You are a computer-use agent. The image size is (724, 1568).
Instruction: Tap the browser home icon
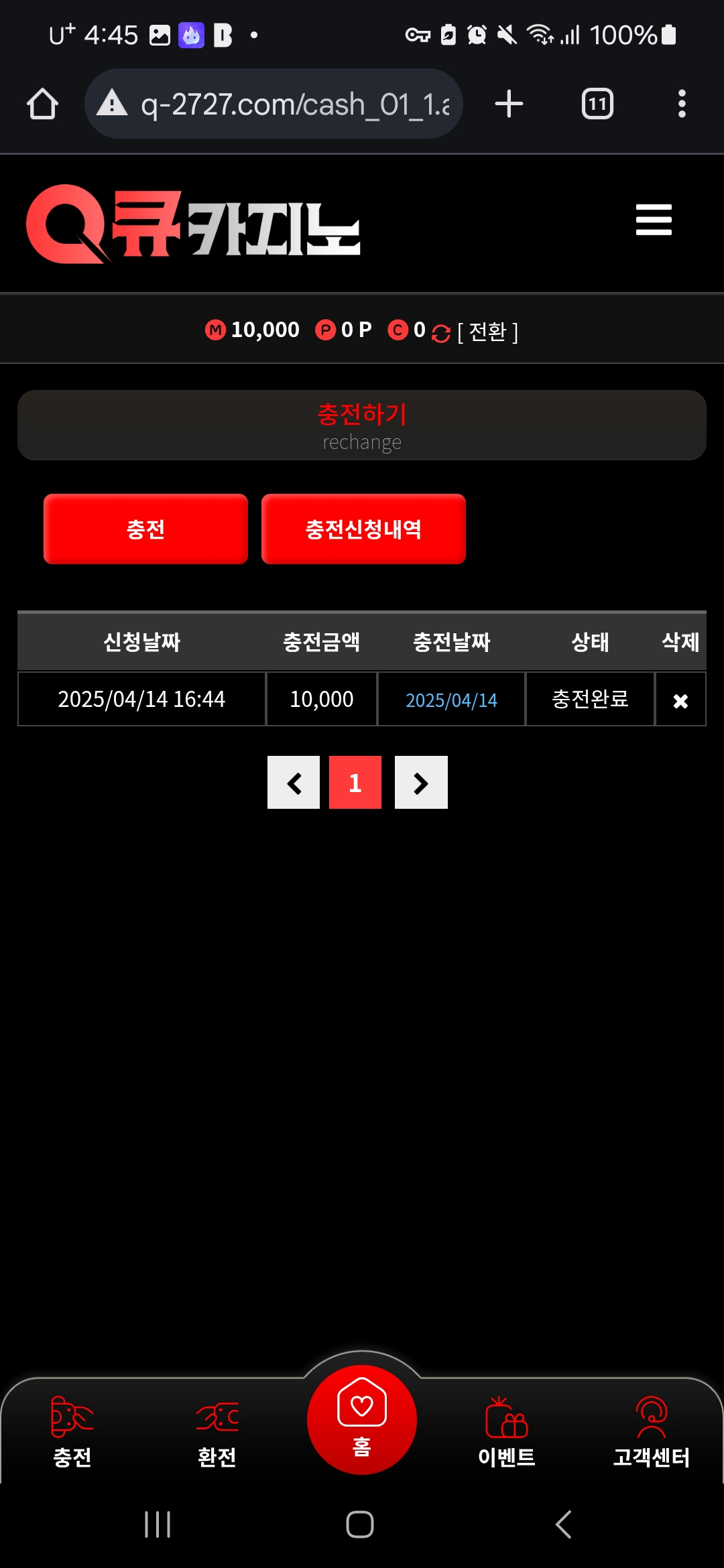click(x=42, y=104)
